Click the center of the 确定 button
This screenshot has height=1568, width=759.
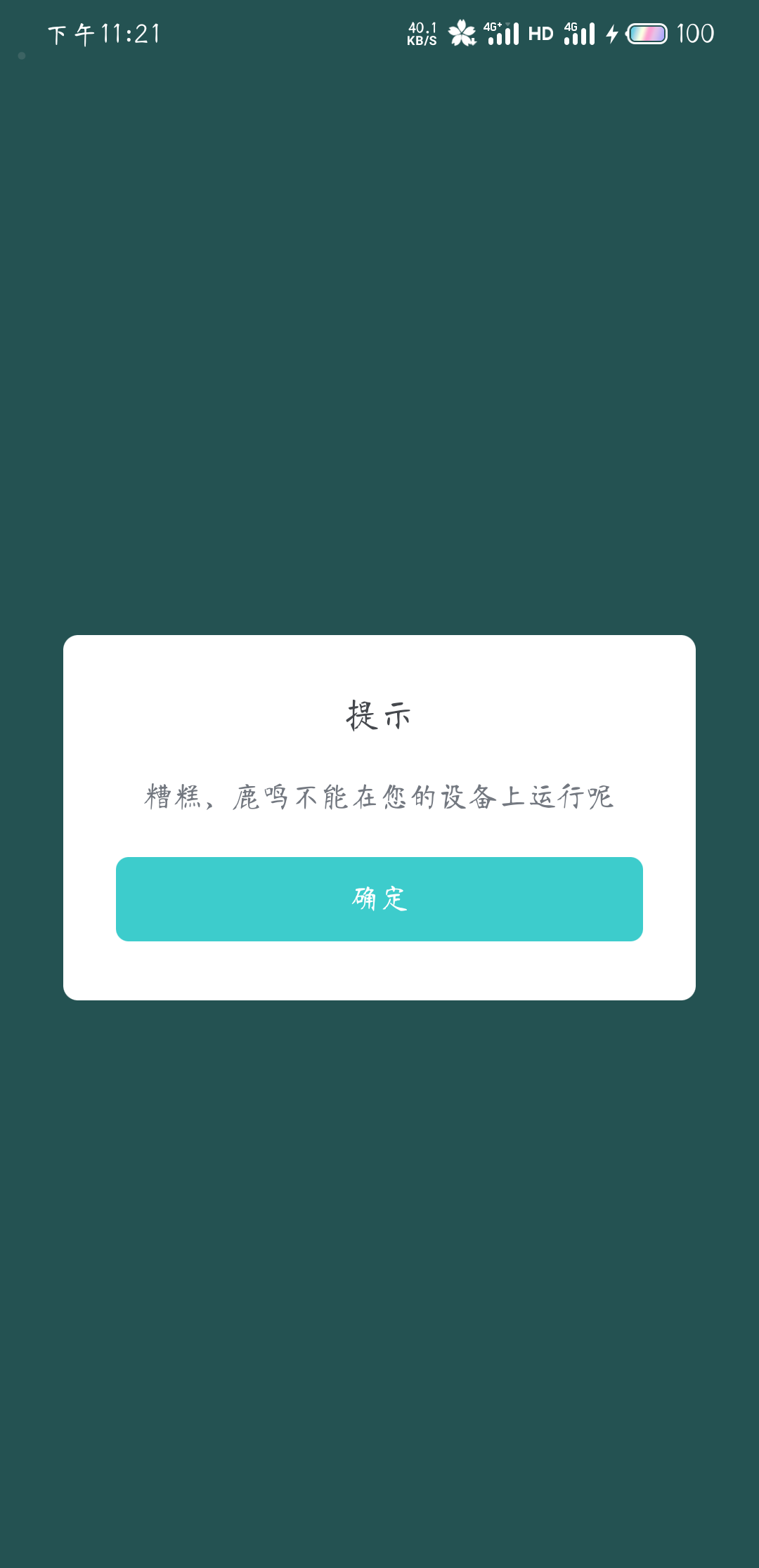click(379, 900)
